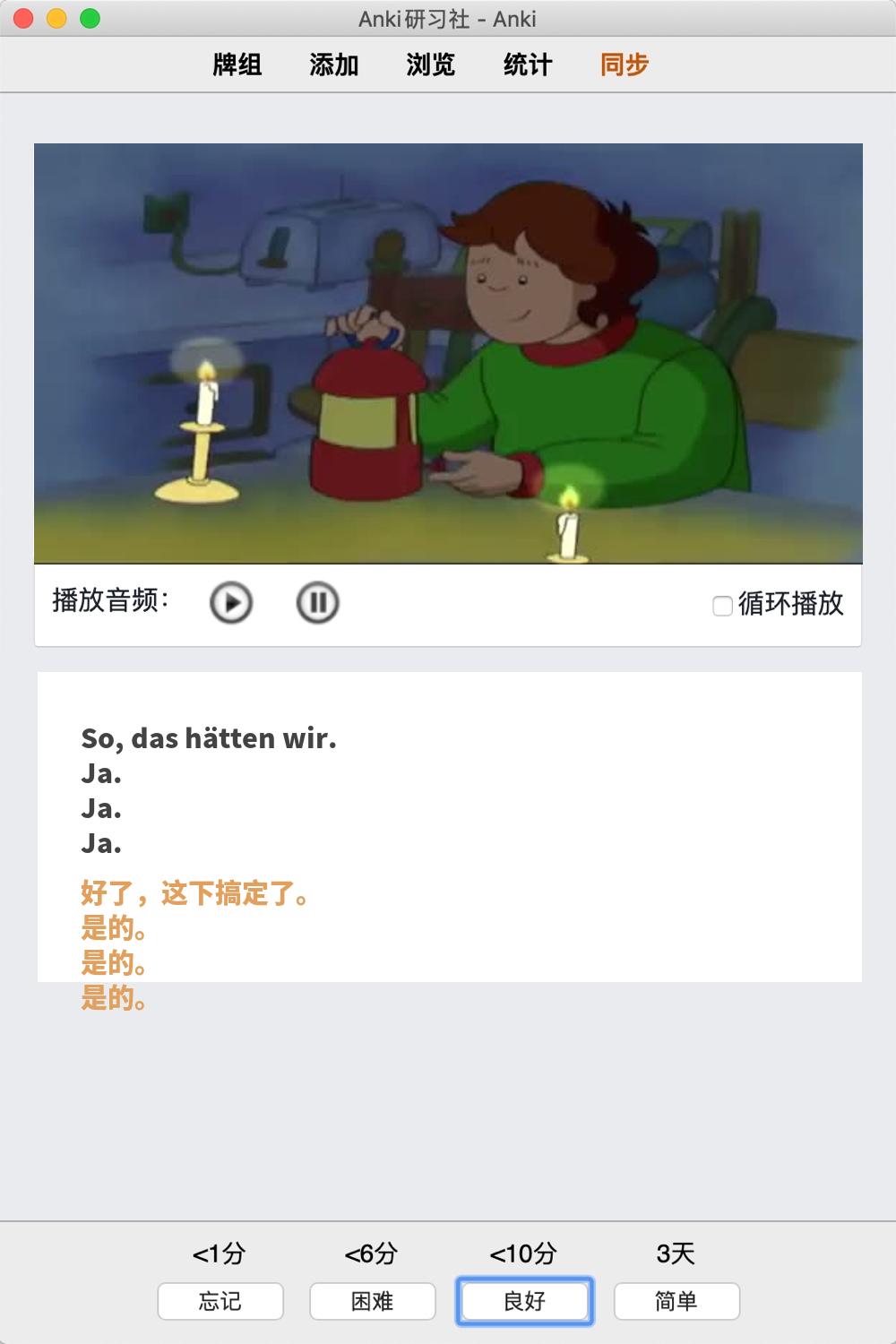The image size is (896, 1344).
Task: Open the 添加 add card window
Action: click(x=334, y=65)
